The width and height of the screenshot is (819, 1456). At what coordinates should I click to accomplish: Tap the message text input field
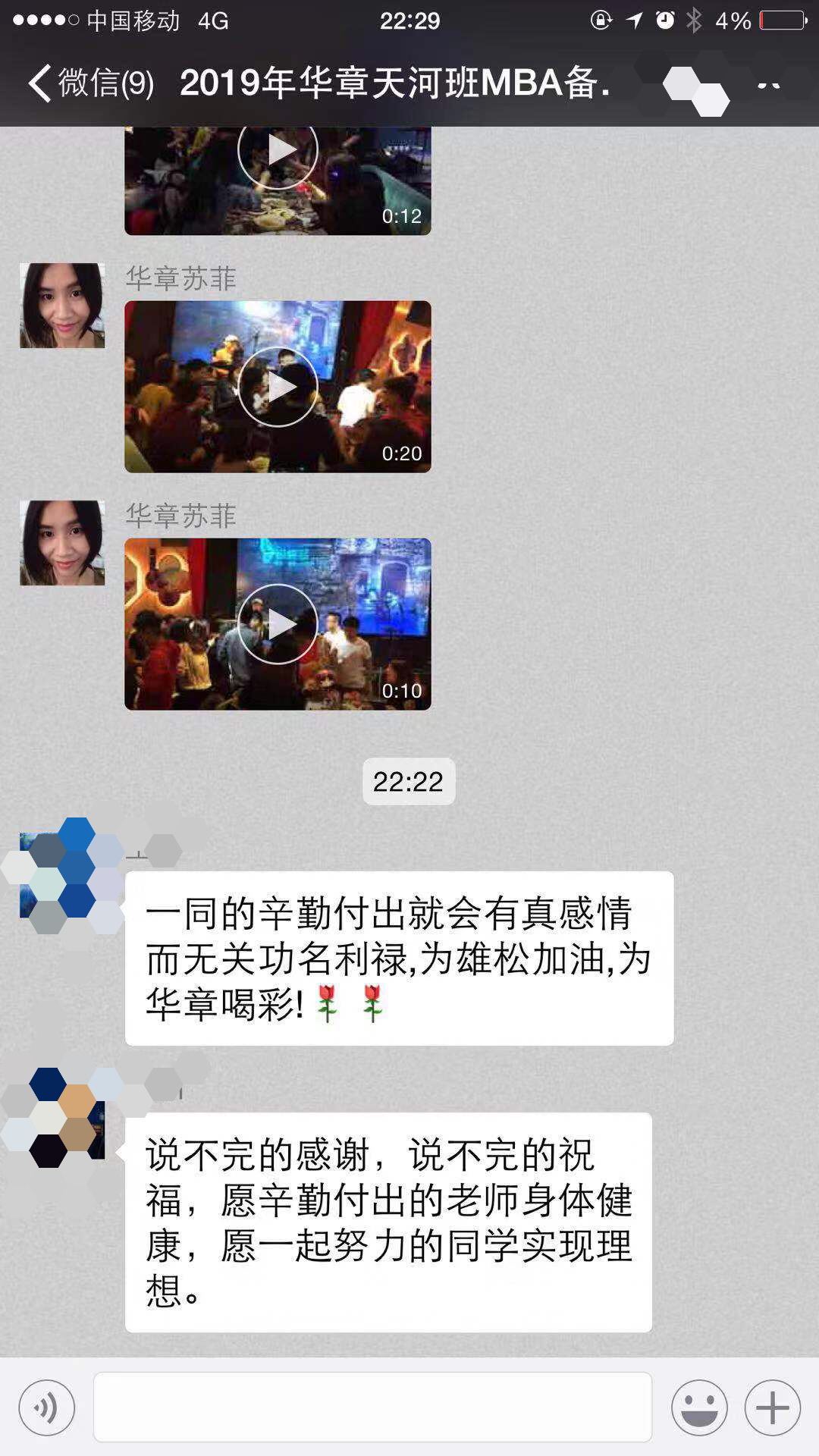pyautogui.click(x=372, y=1407)
